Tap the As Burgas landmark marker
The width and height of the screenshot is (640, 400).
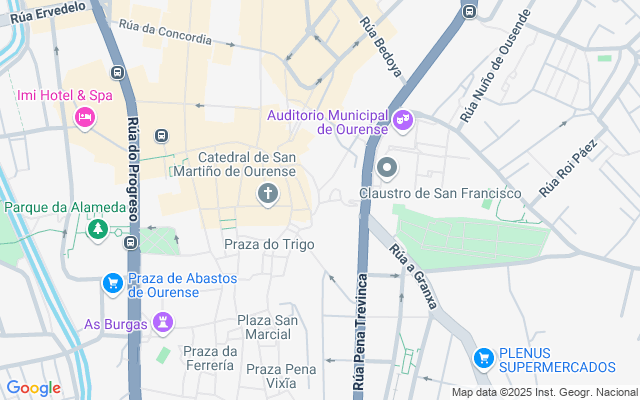[162, 323]
